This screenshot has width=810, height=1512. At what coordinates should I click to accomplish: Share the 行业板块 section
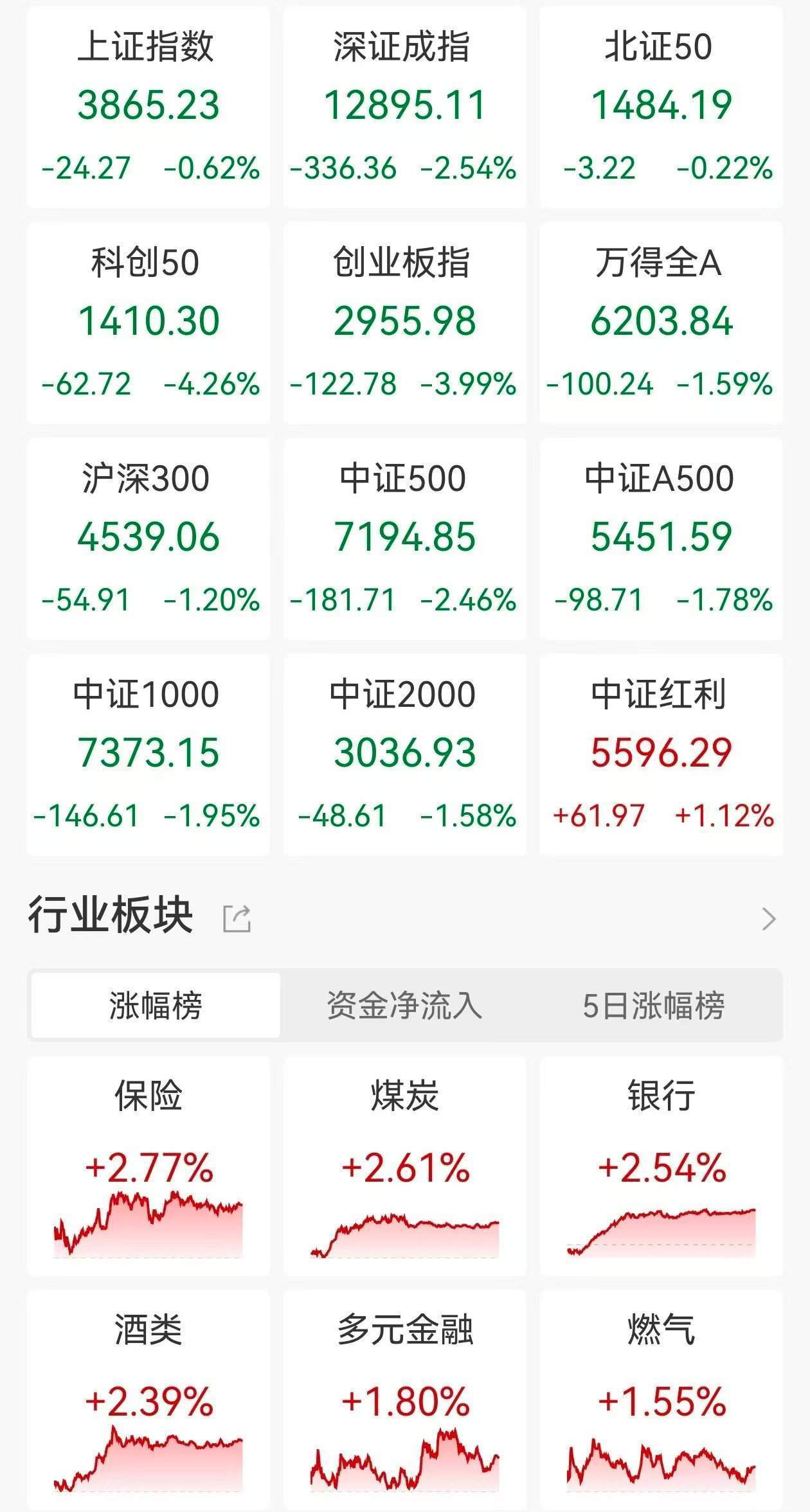coord(237,918)
